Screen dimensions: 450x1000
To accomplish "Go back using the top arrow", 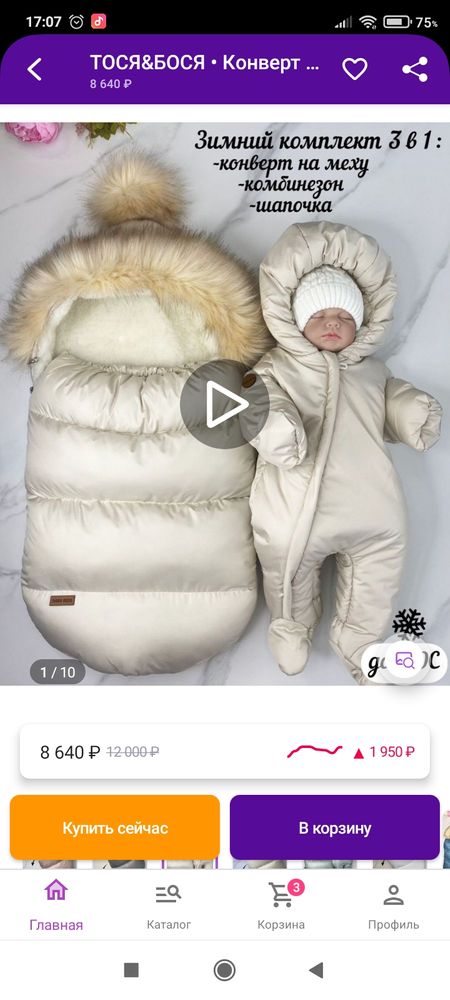I will pyautogui.click(x=34, y=70).
